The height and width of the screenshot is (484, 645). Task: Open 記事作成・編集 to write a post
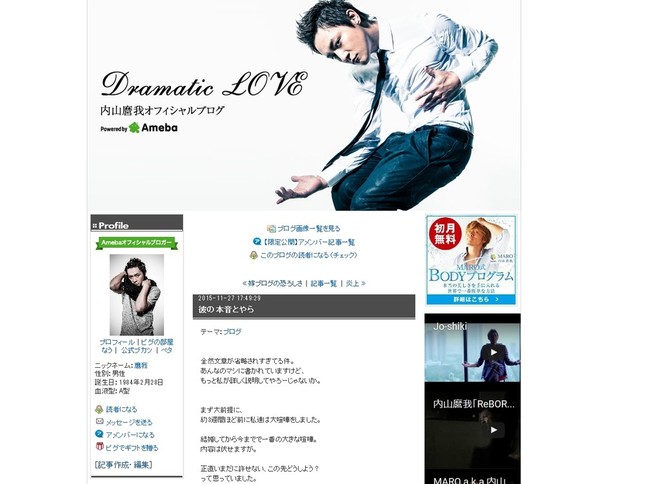[123, 465]
